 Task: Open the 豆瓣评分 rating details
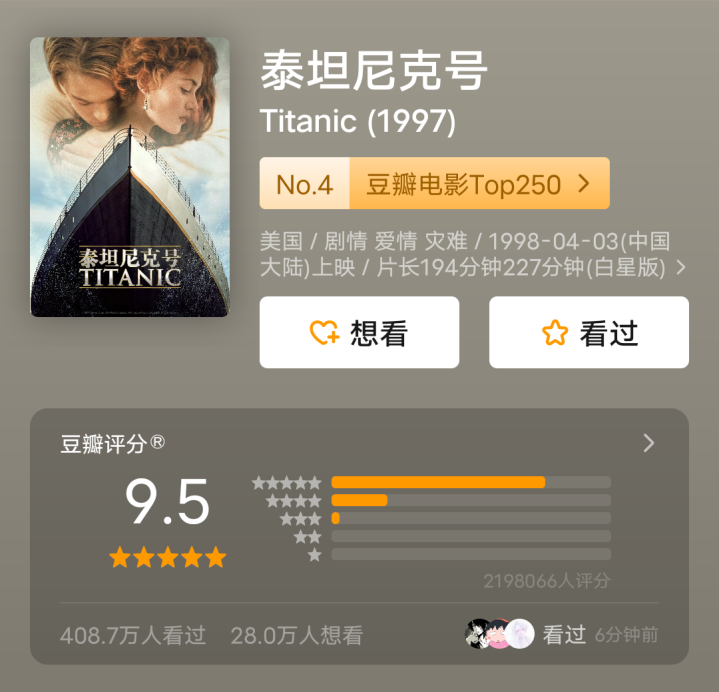tap(648, 443)
